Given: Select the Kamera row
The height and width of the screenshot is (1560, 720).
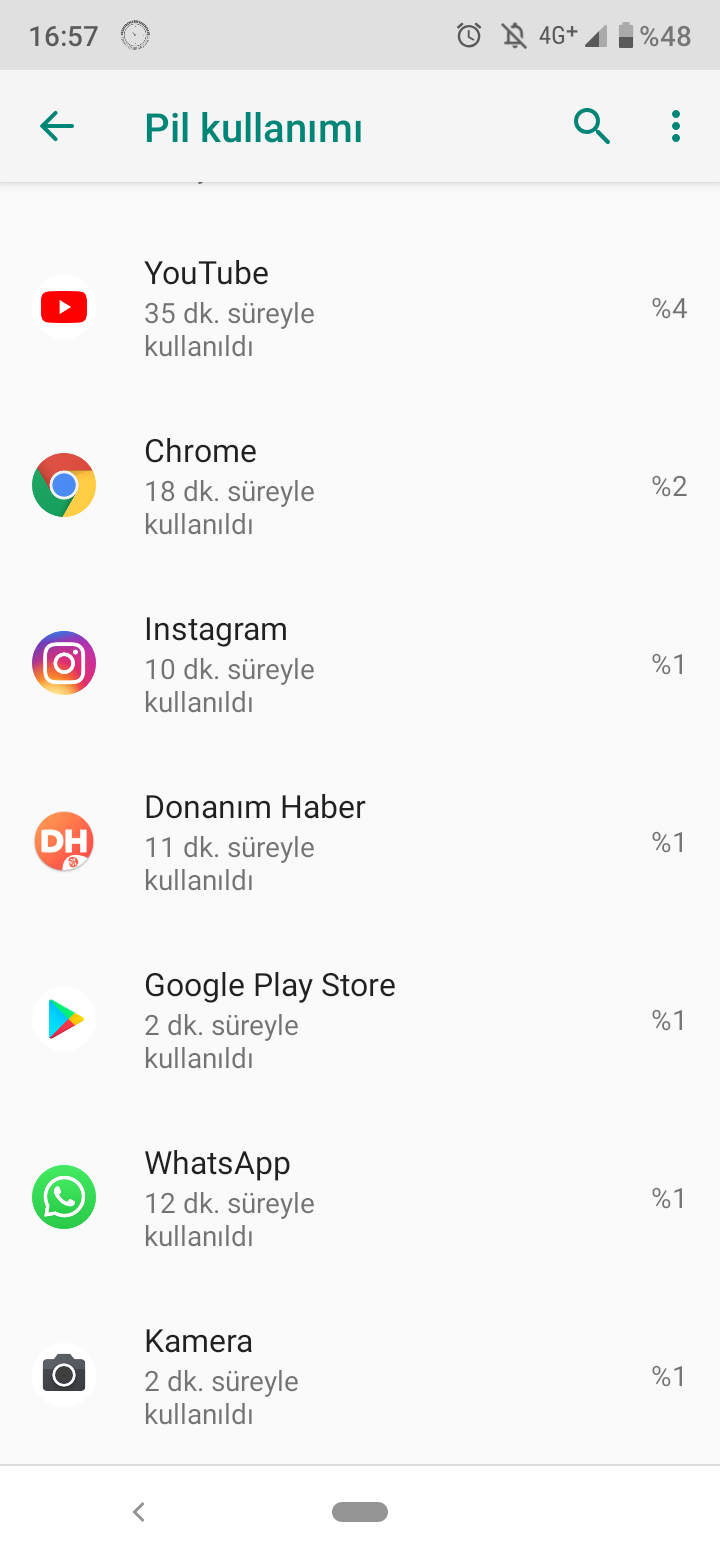Looking at the screenshot, I should pos(360,1375).
